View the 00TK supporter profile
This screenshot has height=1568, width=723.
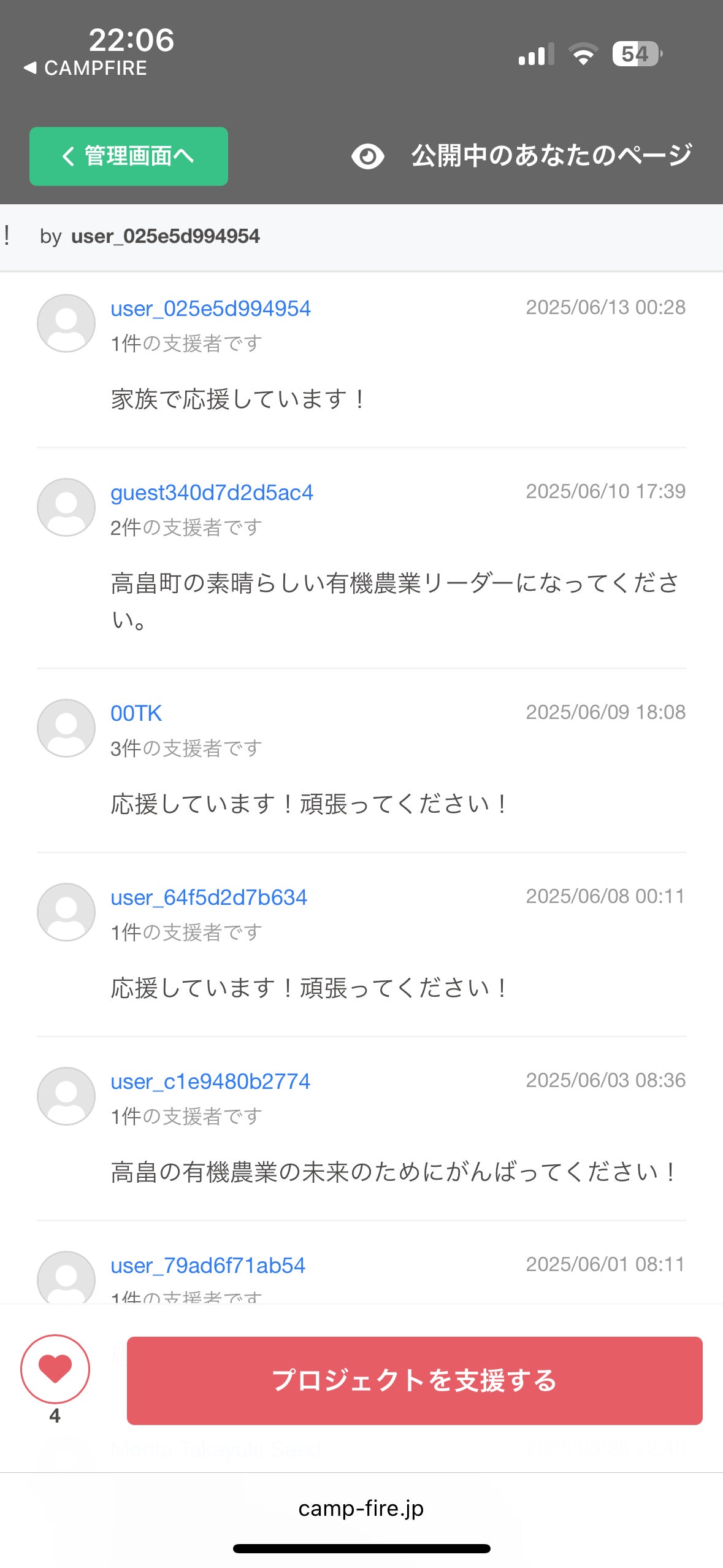pos(136,713)
